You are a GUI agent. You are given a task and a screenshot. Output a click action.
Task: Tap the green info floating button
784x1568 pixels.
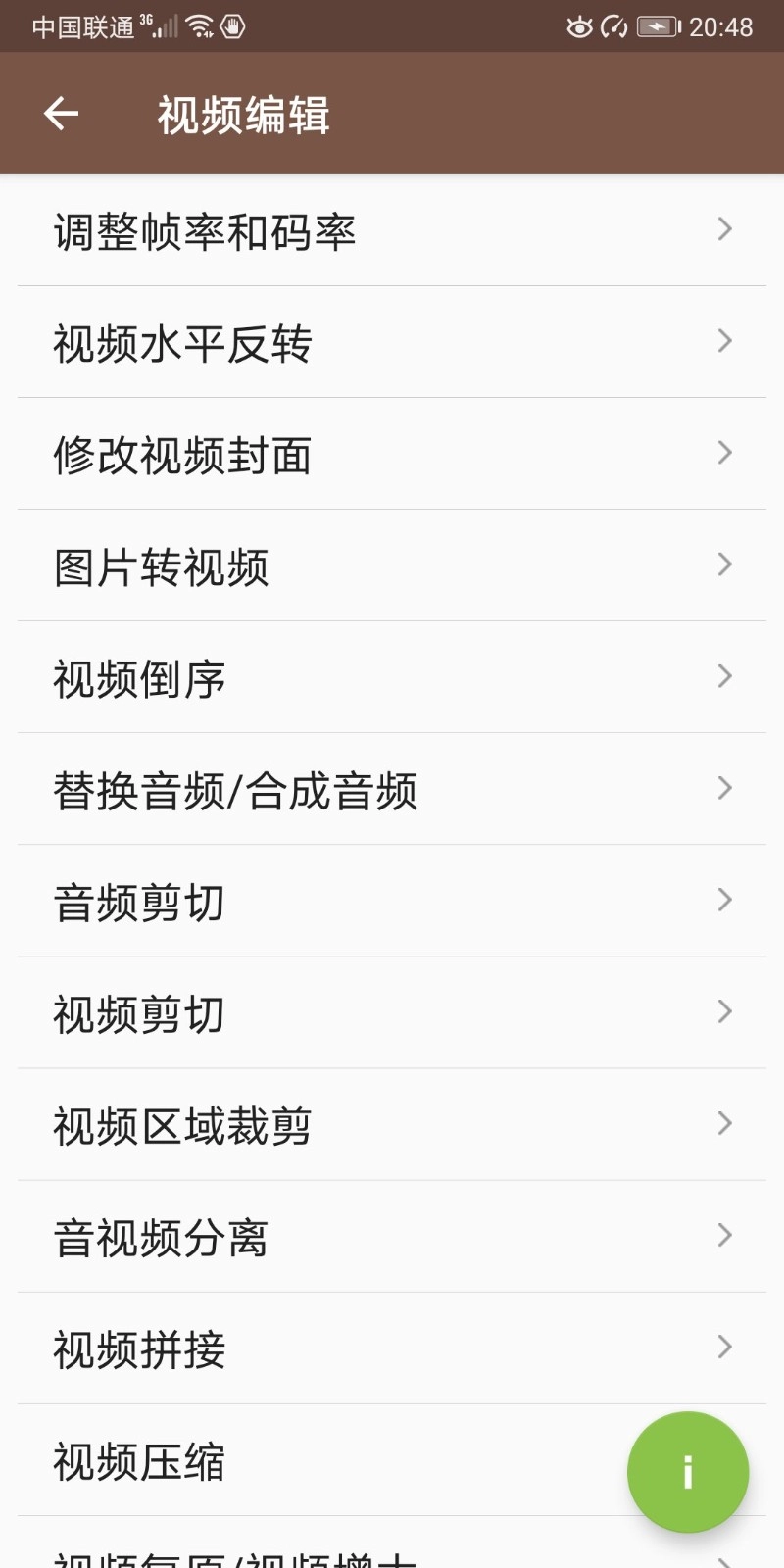pos(688,1470)
